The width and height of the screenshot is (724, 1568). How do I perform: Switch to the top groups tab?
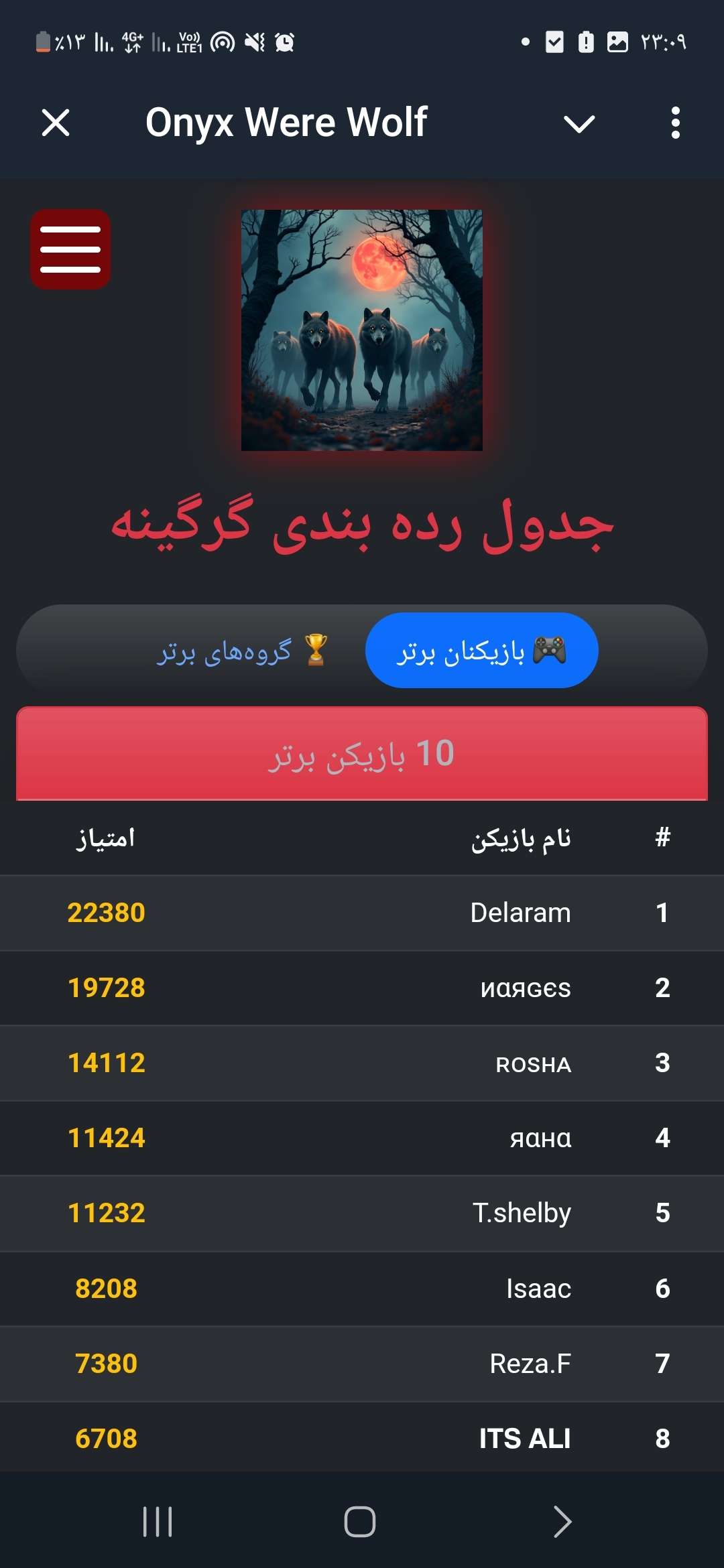(x=241, y=651)
